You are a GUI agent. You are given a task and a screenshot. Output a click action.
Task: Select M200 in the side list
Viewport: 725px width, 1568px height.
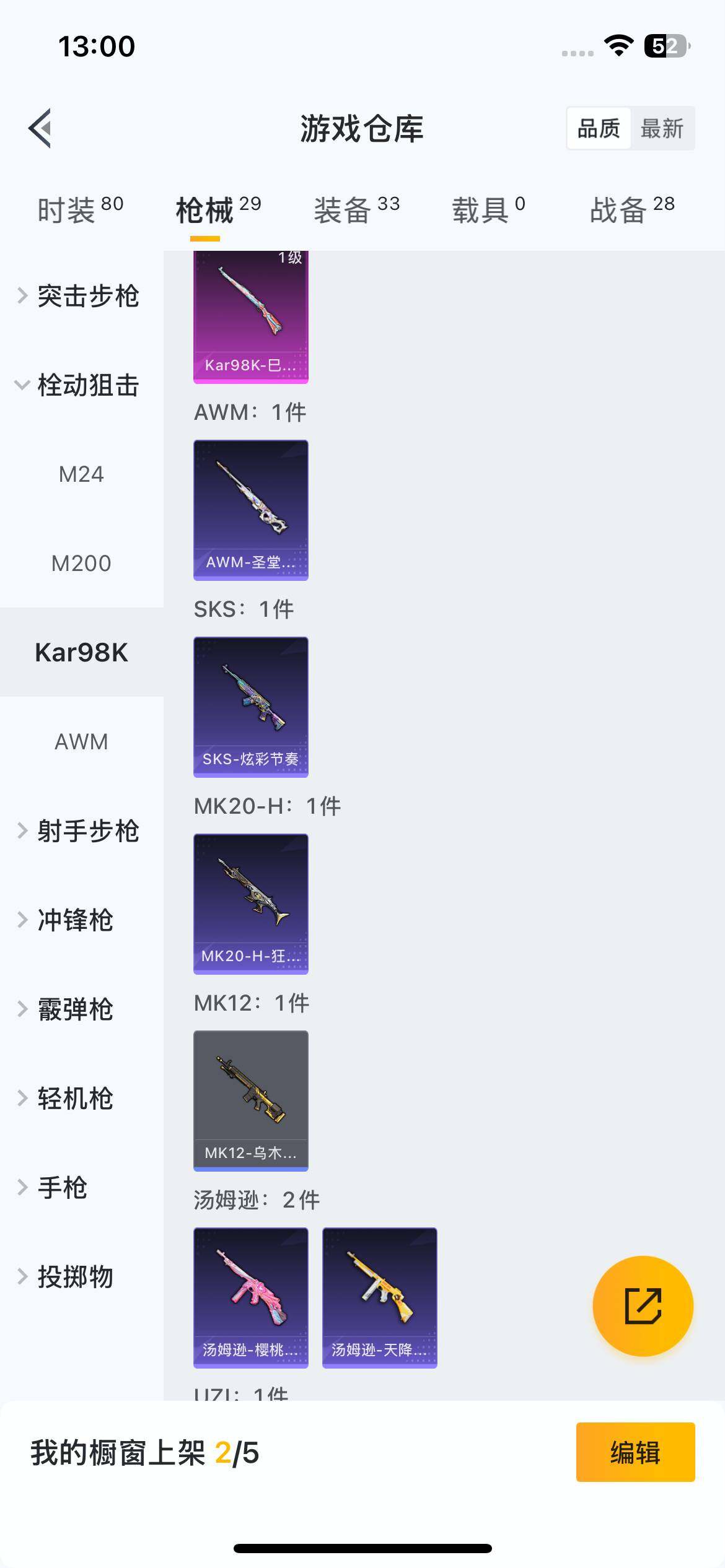pos(81,564)
